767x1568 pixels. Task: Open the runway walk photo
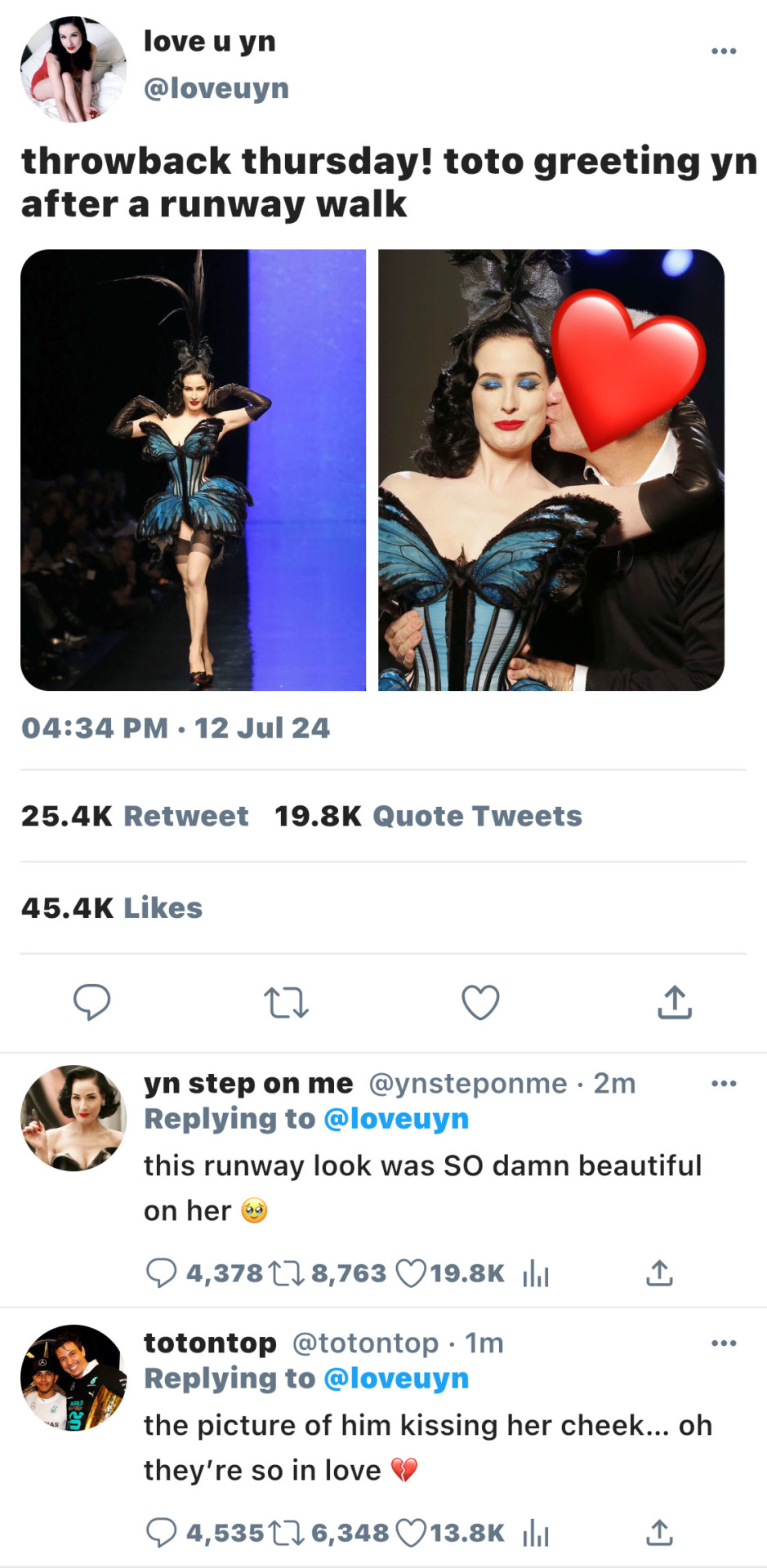193,470
